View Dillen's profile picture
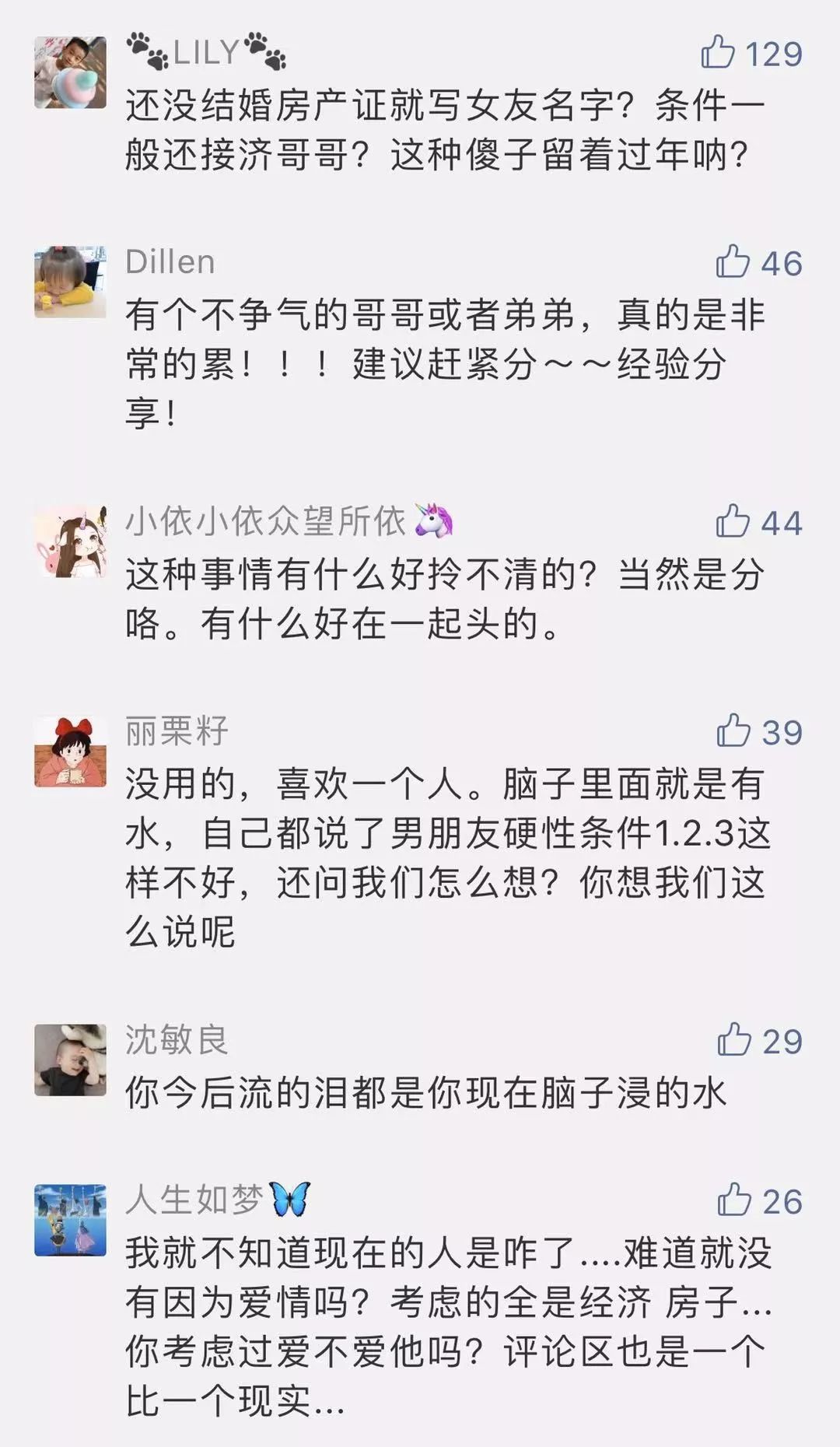The height and width of the screenshot is (1447, 840). [70, 282]
